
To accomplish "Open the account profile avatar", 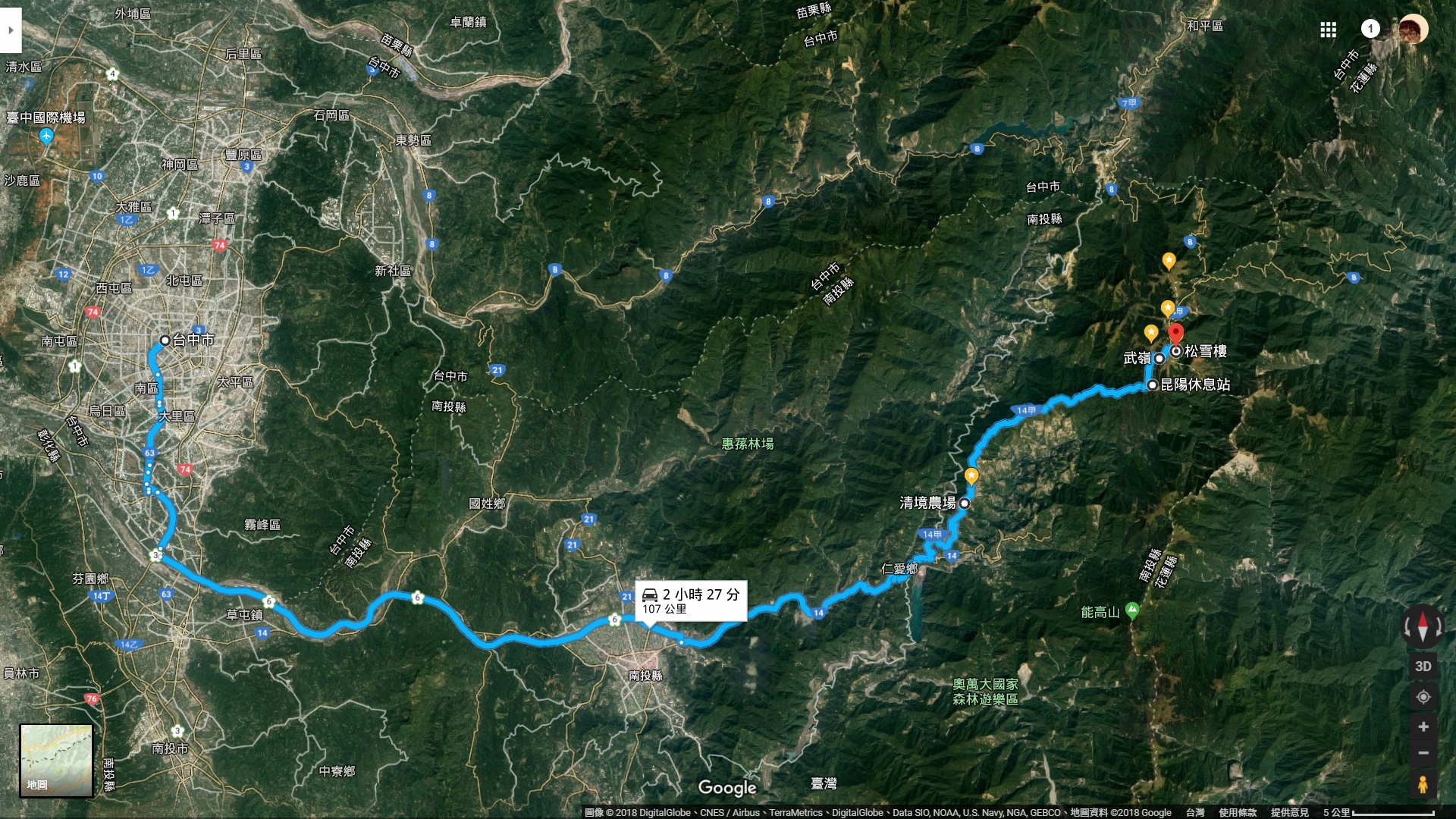I will tap(1413, 29).
